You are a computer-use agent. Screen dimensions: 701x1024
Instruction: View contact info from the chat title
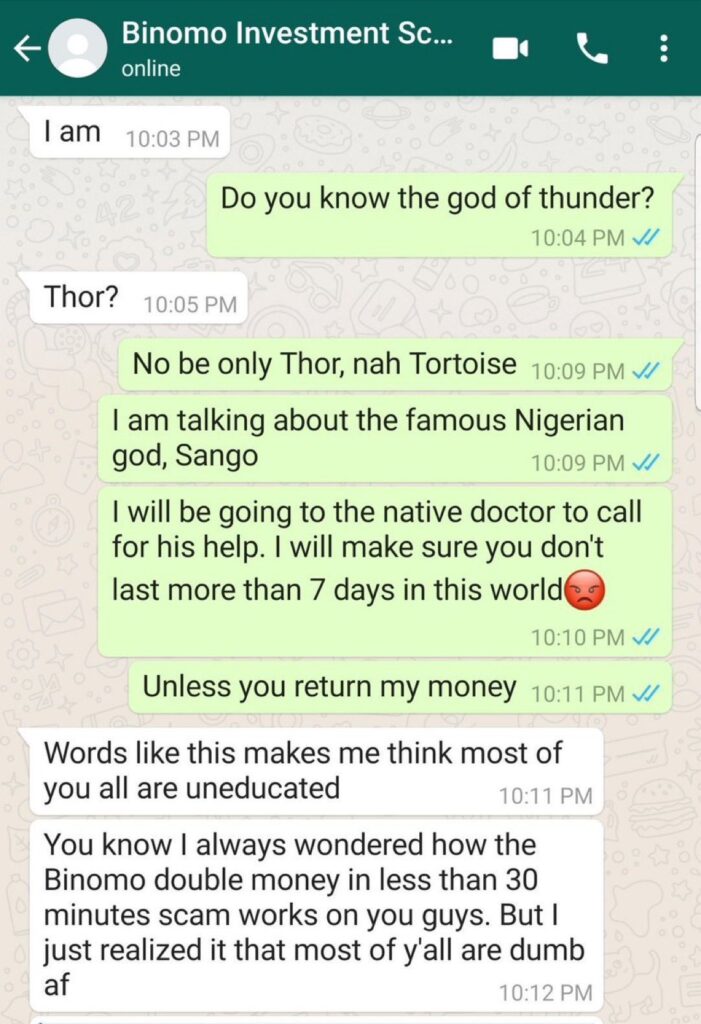(x=286, y=34)
